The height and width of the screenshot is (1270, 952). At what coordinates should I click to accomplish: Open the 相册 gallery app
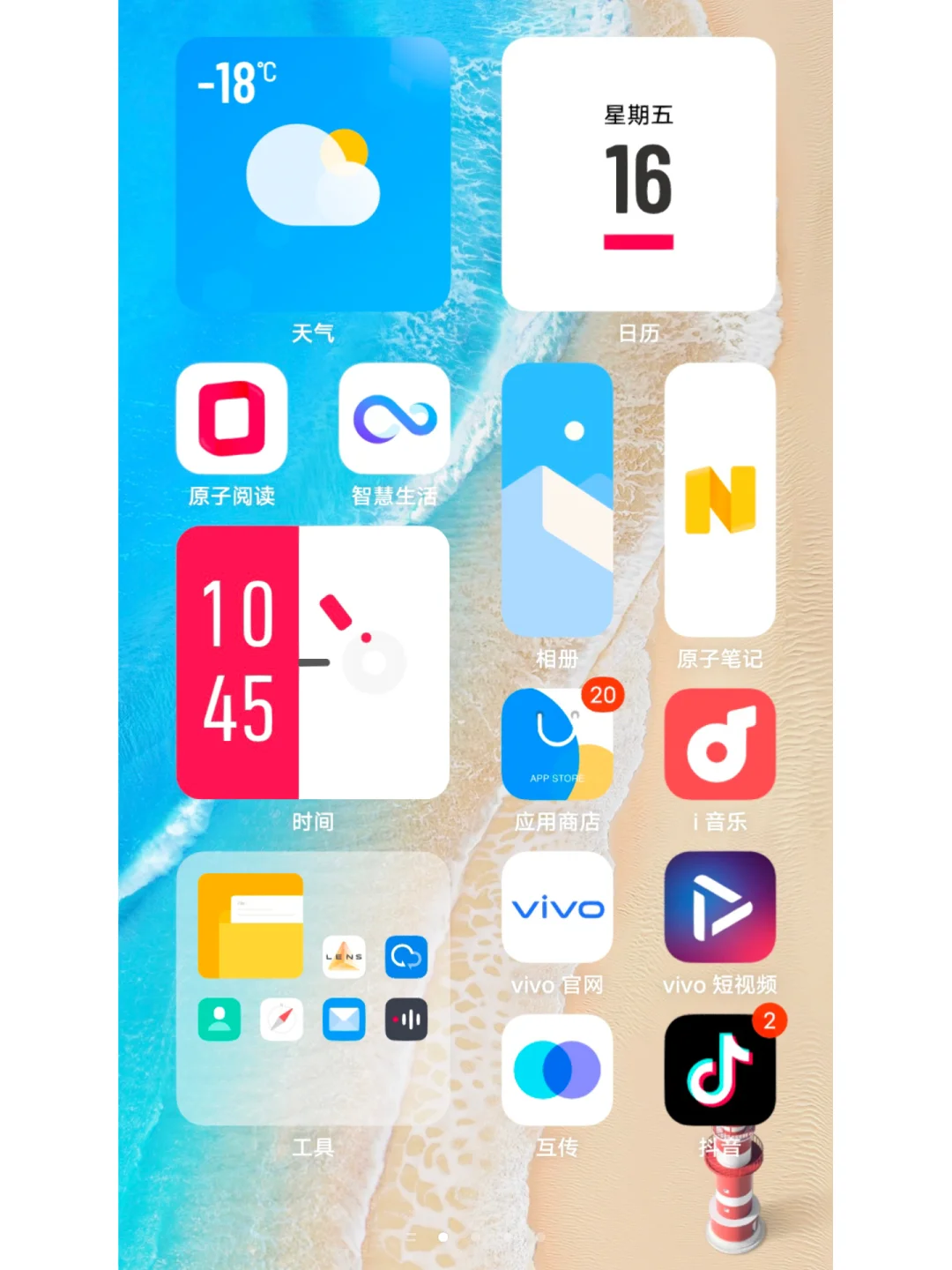point(557,499)
